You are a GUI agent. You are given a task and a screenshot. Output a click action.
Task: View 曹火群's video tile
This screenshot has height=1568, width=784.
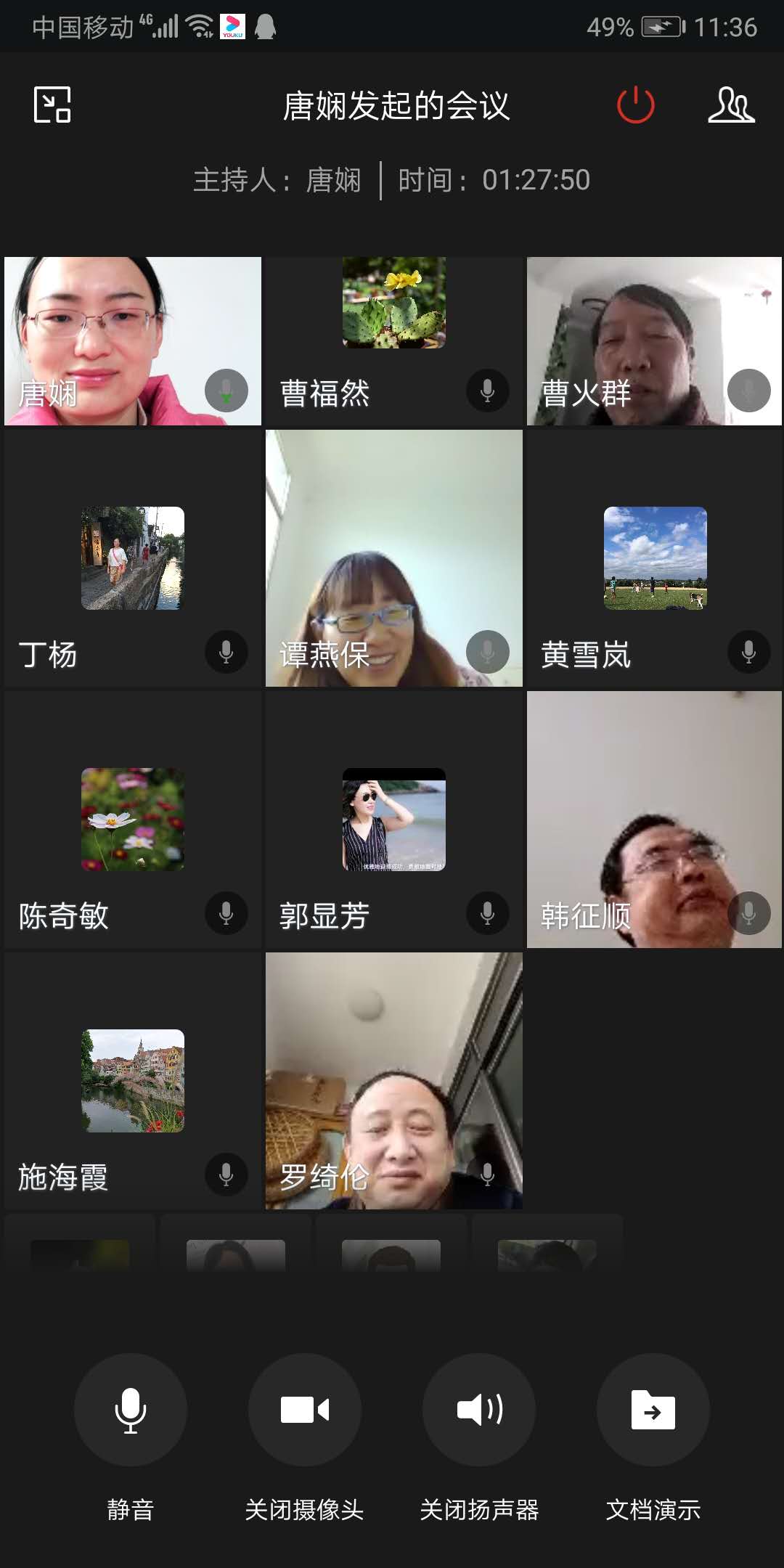coord(654,340)
